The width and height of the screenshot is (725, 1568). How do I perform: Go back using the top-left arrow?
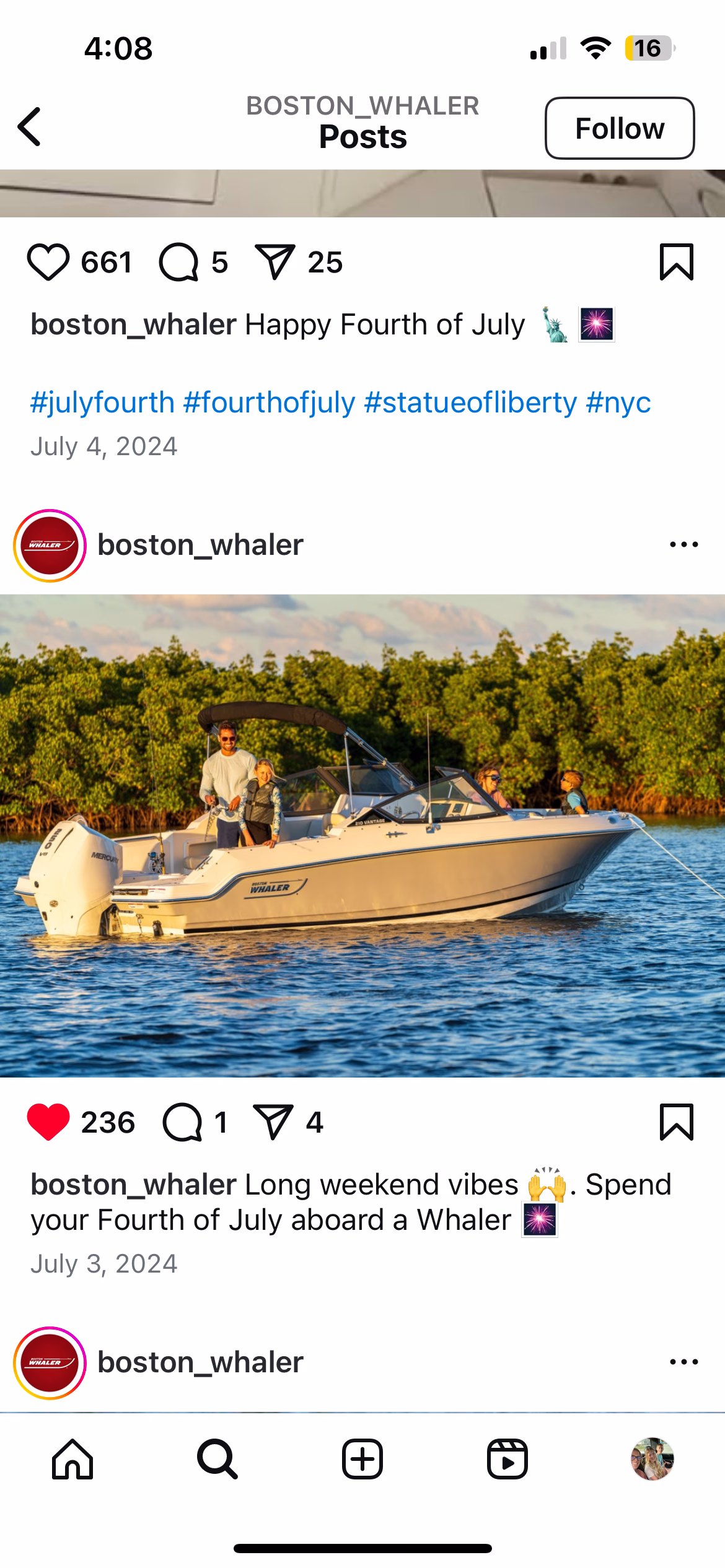[x=30, y=126]
